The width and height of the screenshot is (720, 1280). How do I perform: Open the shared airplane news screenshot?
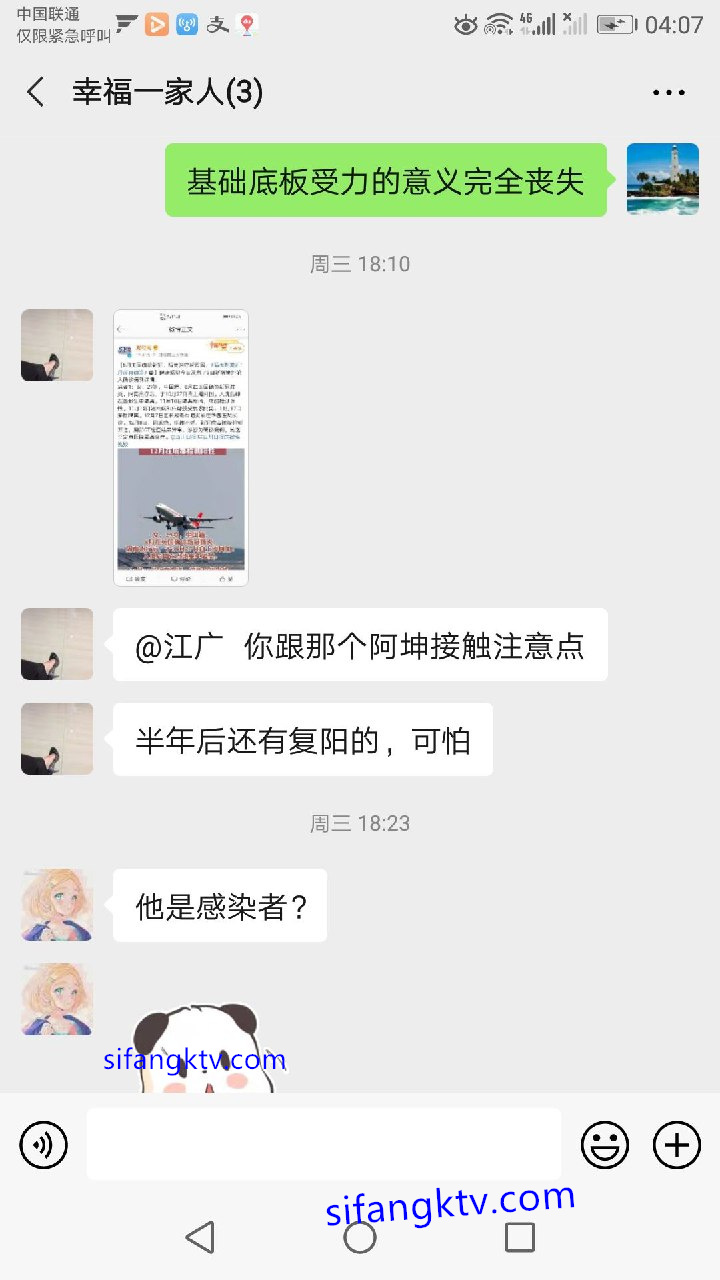181,447
